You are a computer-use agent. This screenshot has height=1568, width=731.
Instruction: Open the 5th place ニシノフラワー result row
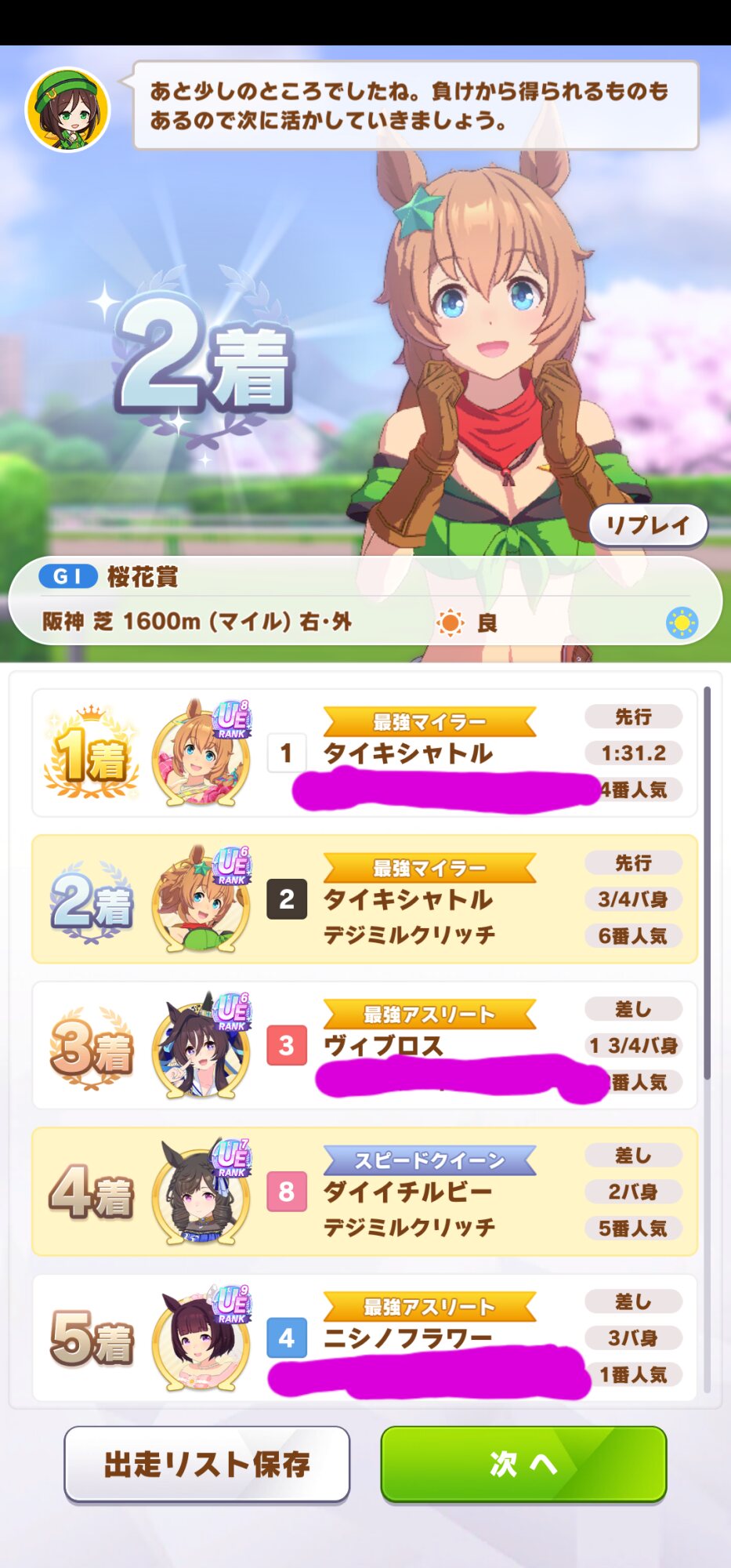(364, 1338)
